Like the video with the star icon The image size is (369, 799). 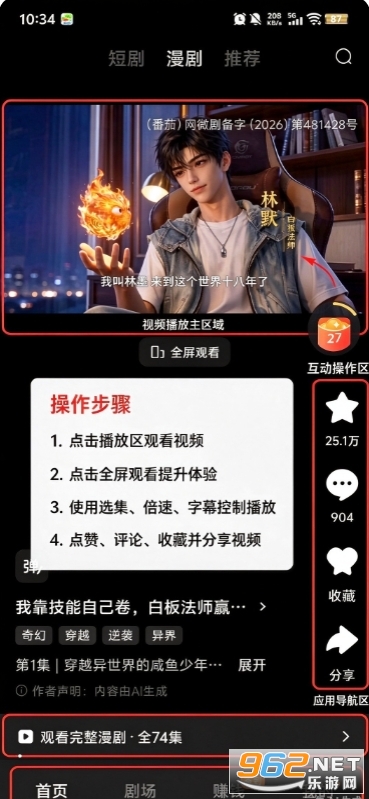click(x=342, y=408)
